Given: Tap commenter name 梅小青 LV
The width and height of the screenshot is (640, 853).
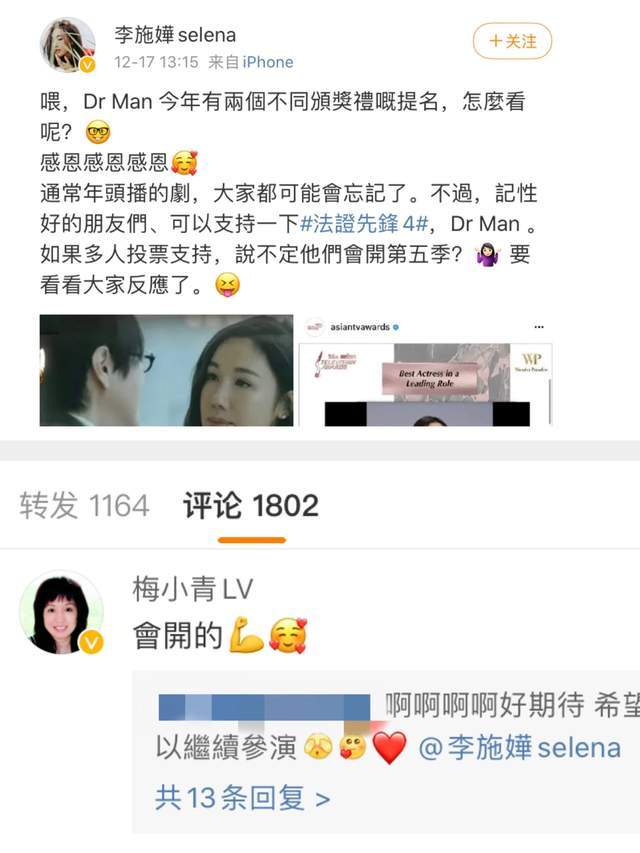Looking at the screenshot, I should 192,590.
